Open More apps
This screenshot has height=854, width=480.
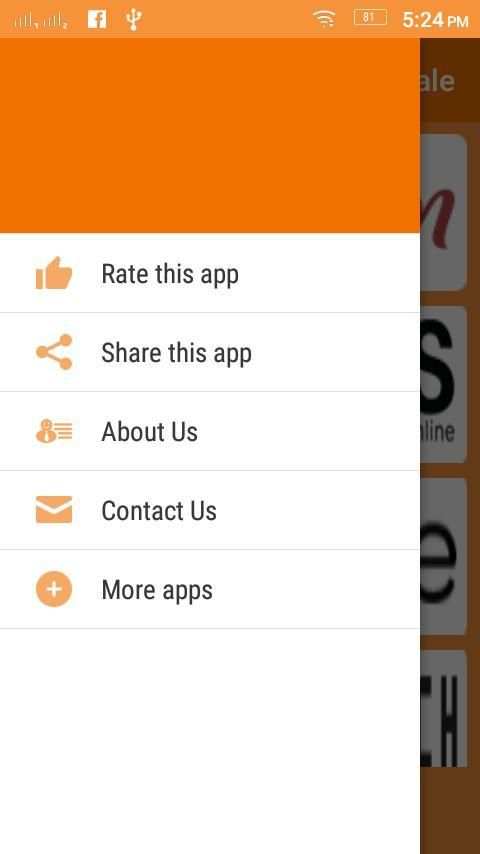click(210, 589)
